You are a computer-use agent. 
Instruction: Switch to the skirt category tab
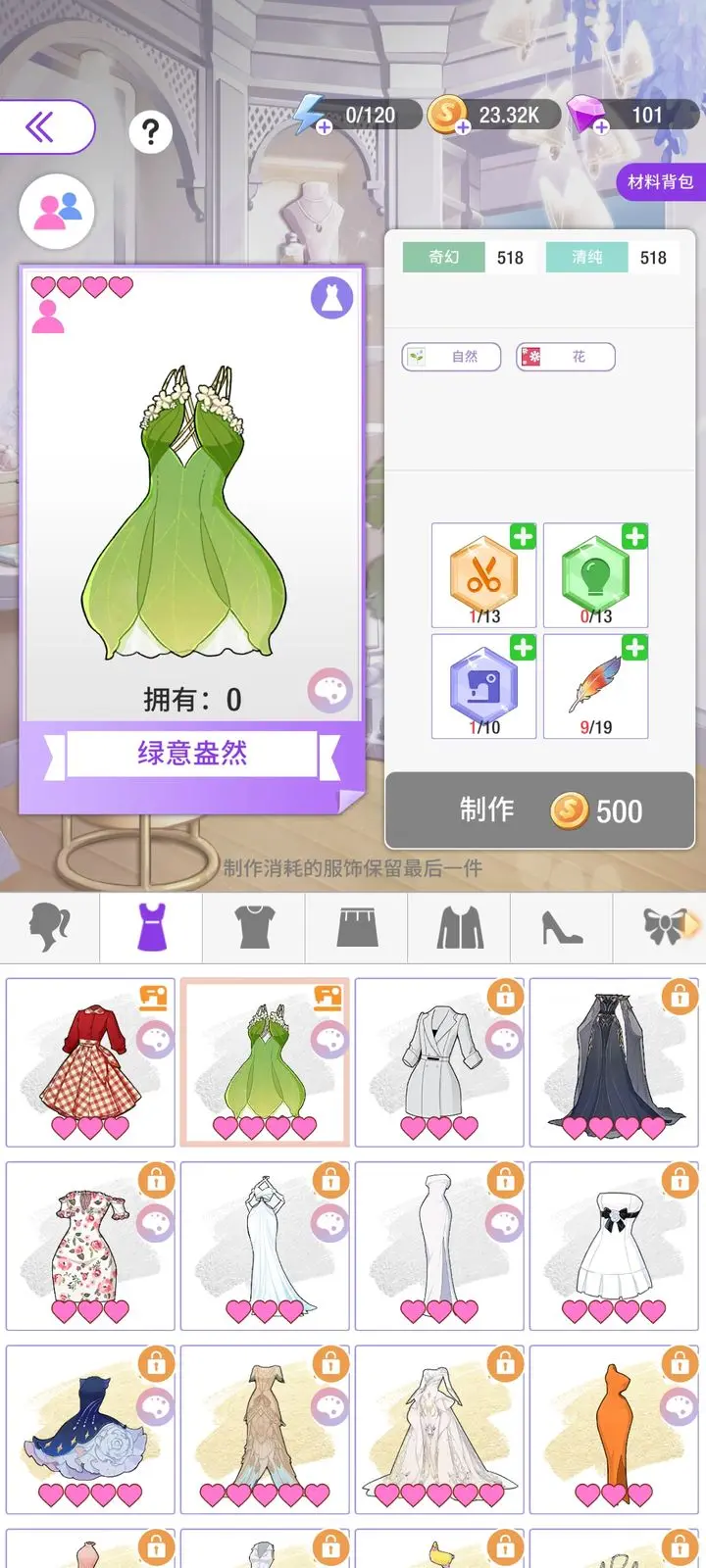[357, 927]
